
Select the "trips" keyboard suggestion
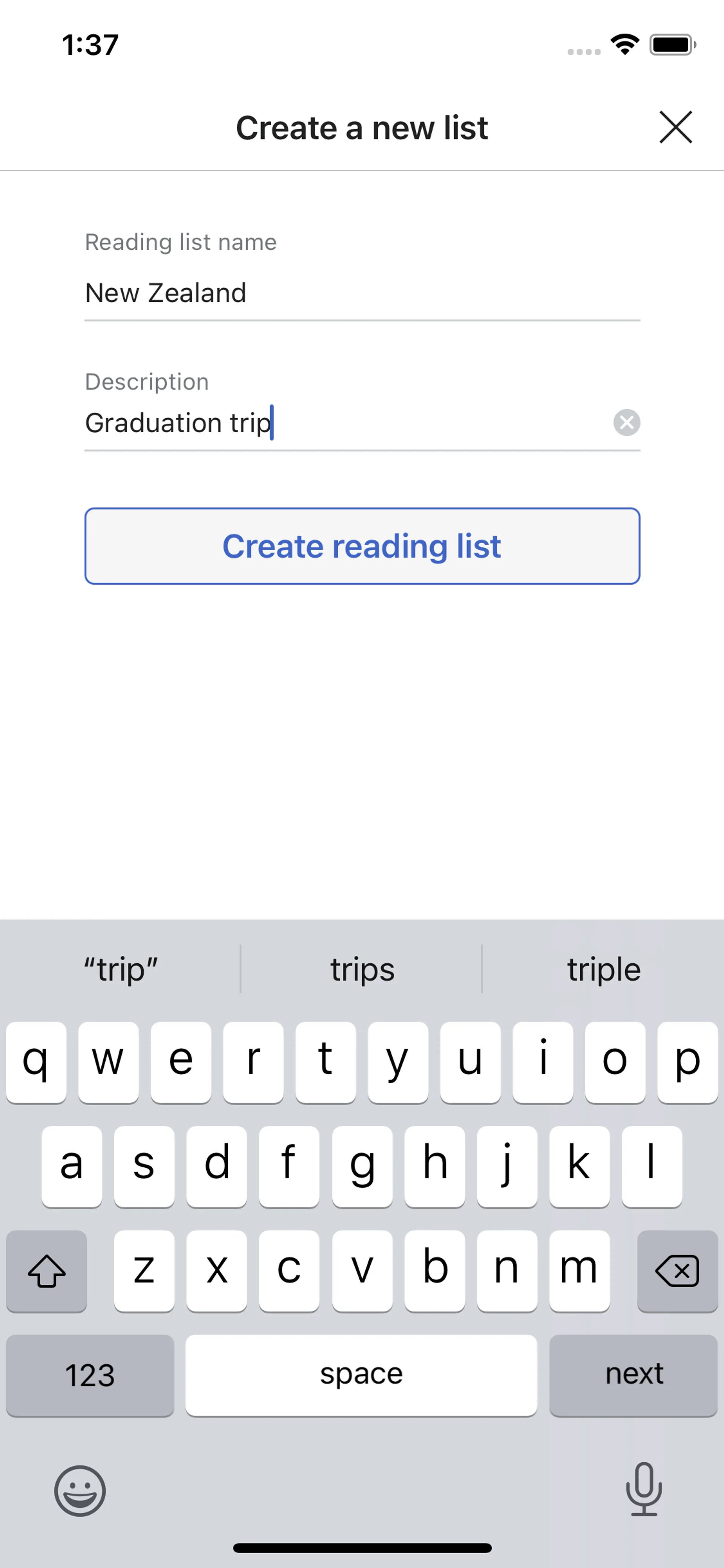362,969
